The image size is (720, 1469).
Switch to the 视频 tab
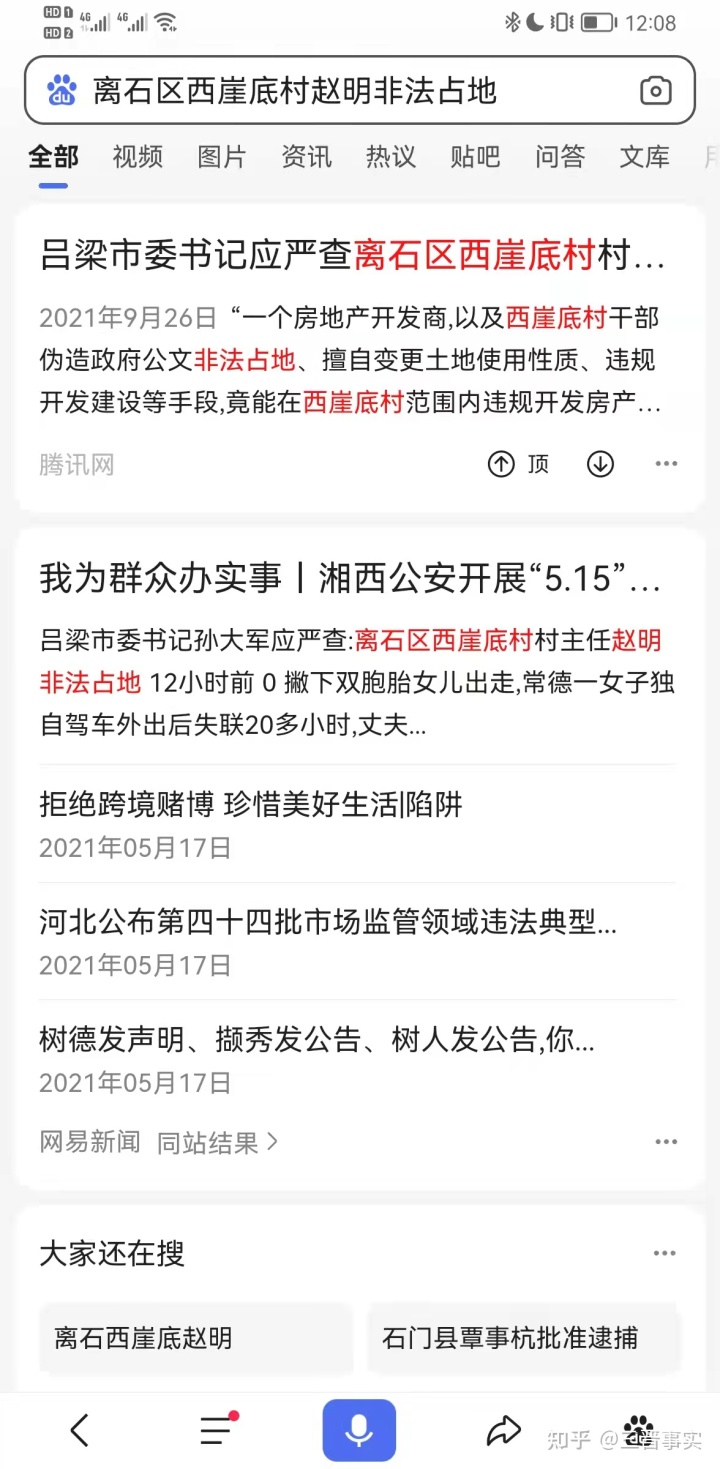(x=137, y=157)
